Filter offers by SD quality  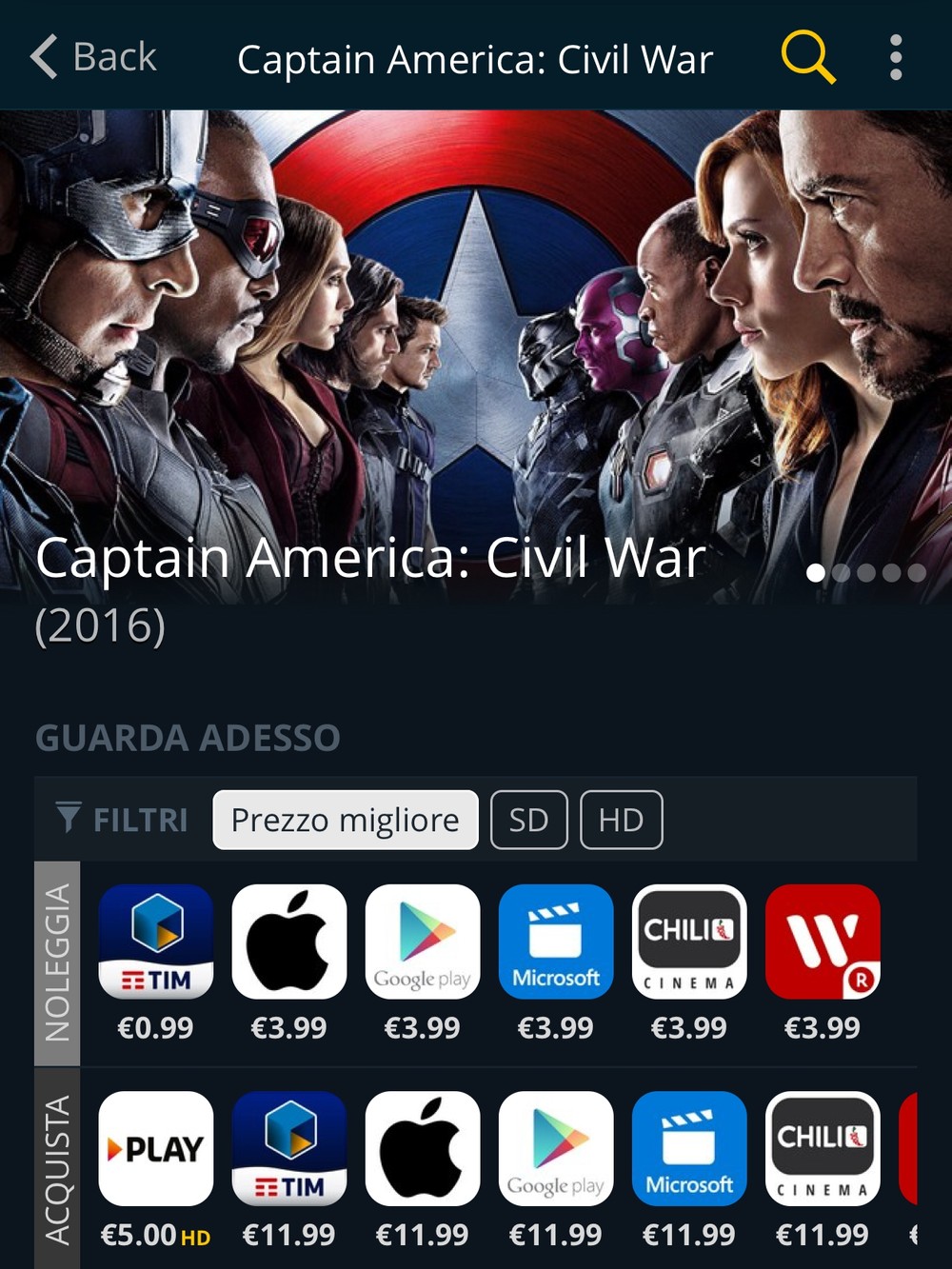[x=528, y=820]
